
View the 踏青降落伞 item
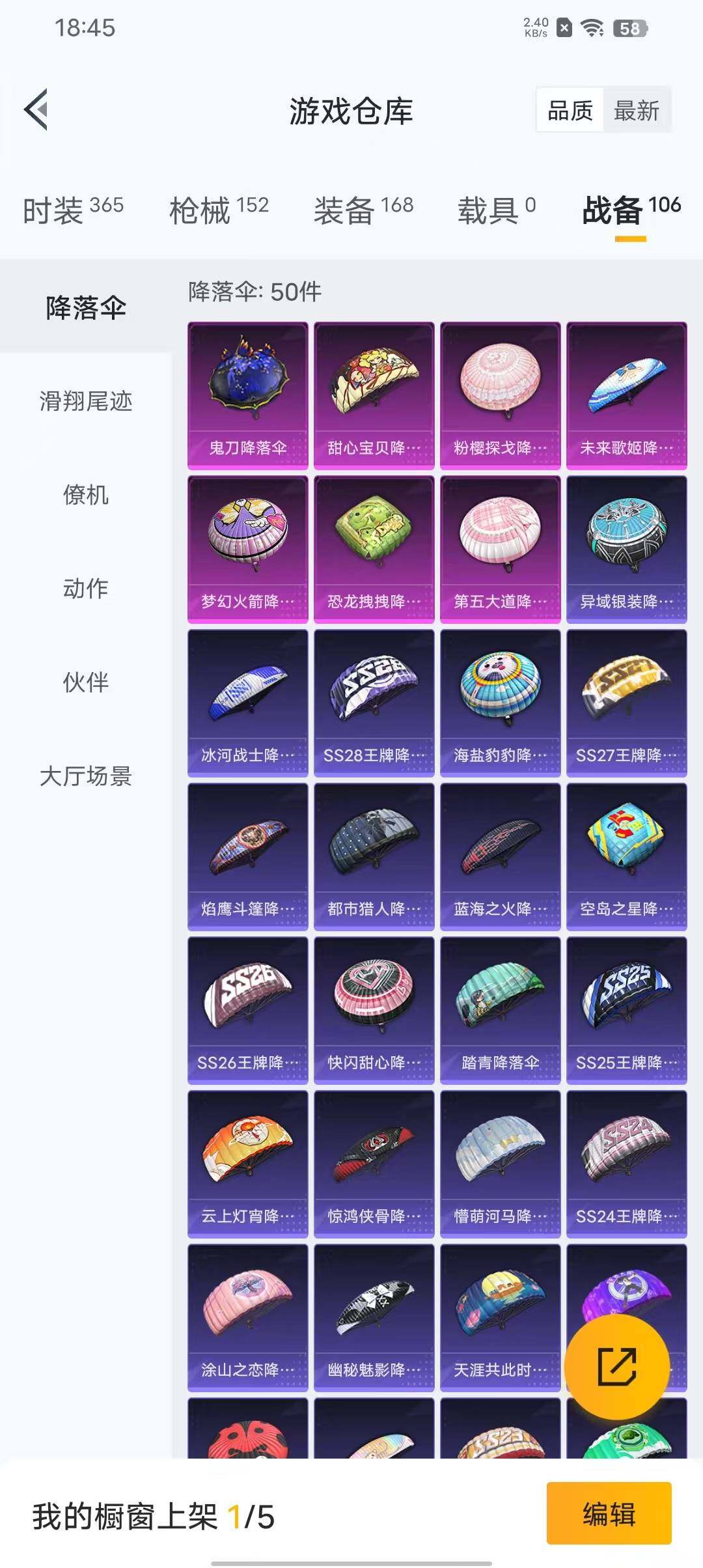pyautogui.click(x=500, y=1010)
